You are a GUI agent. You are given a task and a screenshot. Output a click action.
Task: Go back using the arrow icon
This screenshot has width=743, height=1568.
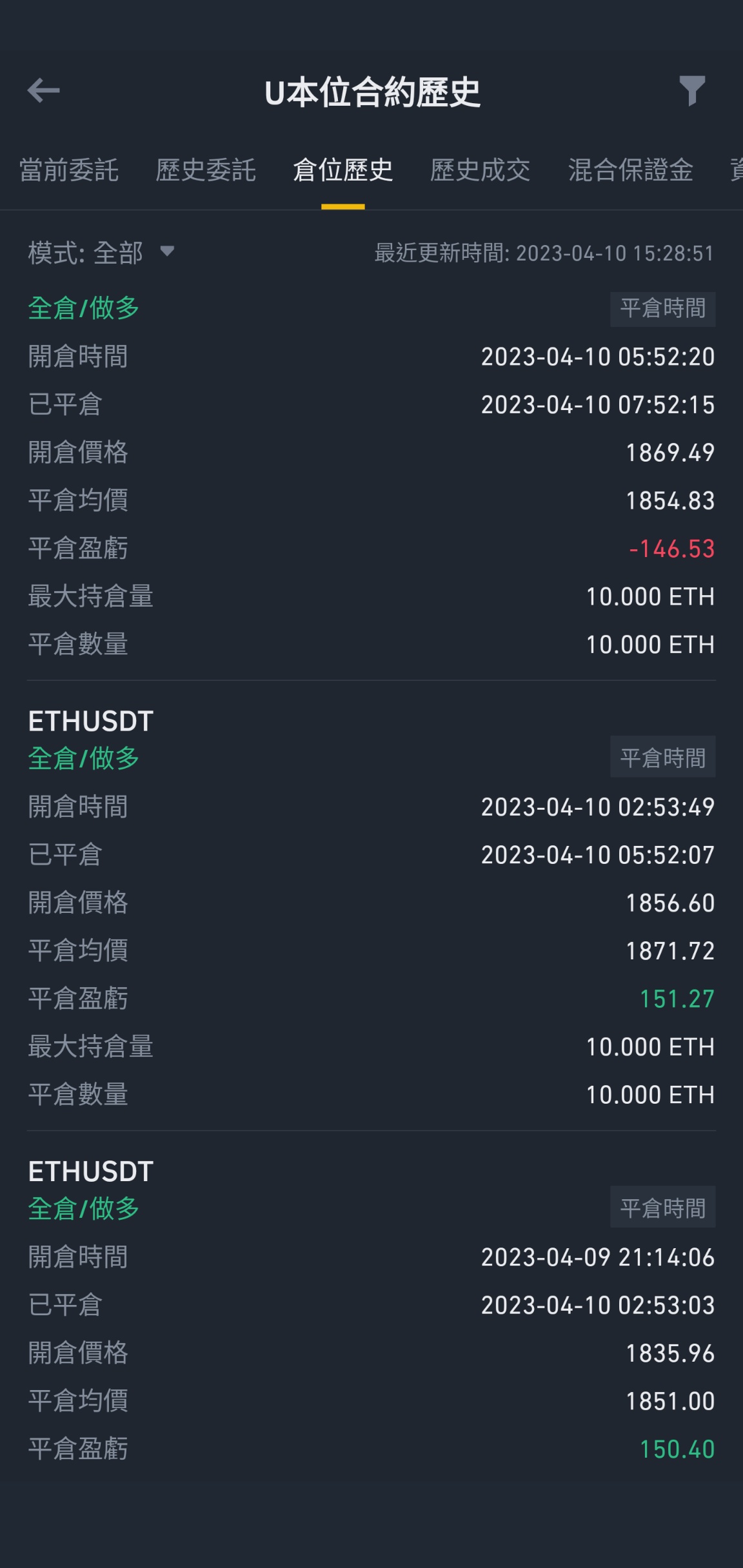click(x=44, y=91)
